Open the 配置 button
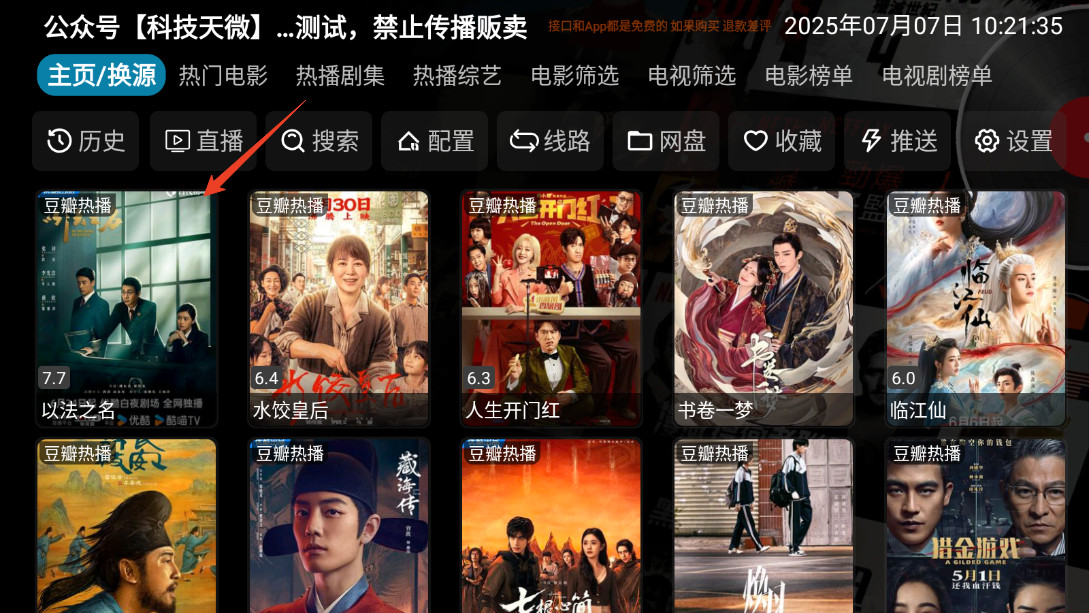The height and width of the screenshot is (613, 1089). click(x=435, y=141)
